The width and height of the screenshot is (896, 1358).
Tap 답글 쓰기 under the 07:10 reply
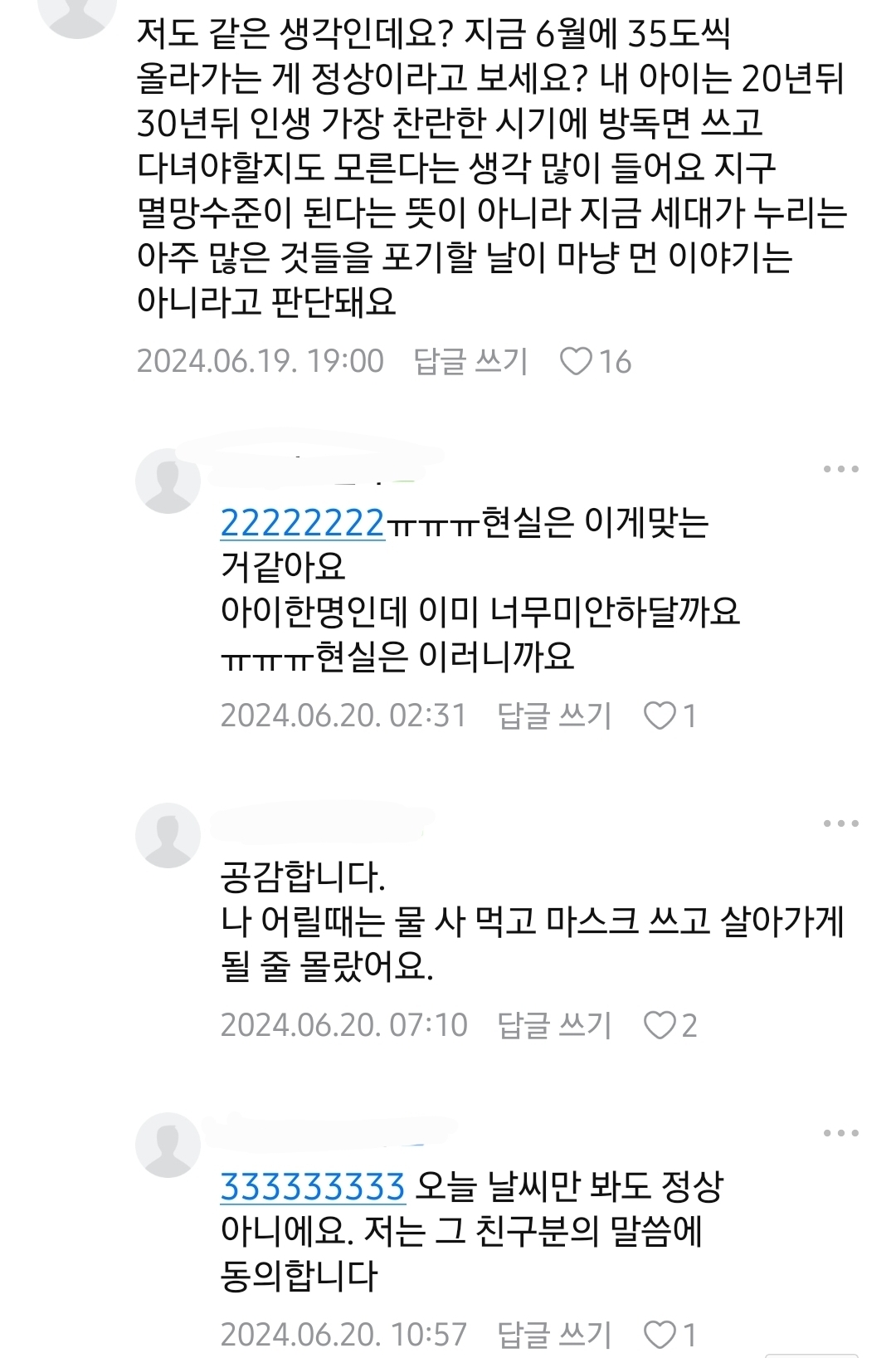coord(554,1025)
